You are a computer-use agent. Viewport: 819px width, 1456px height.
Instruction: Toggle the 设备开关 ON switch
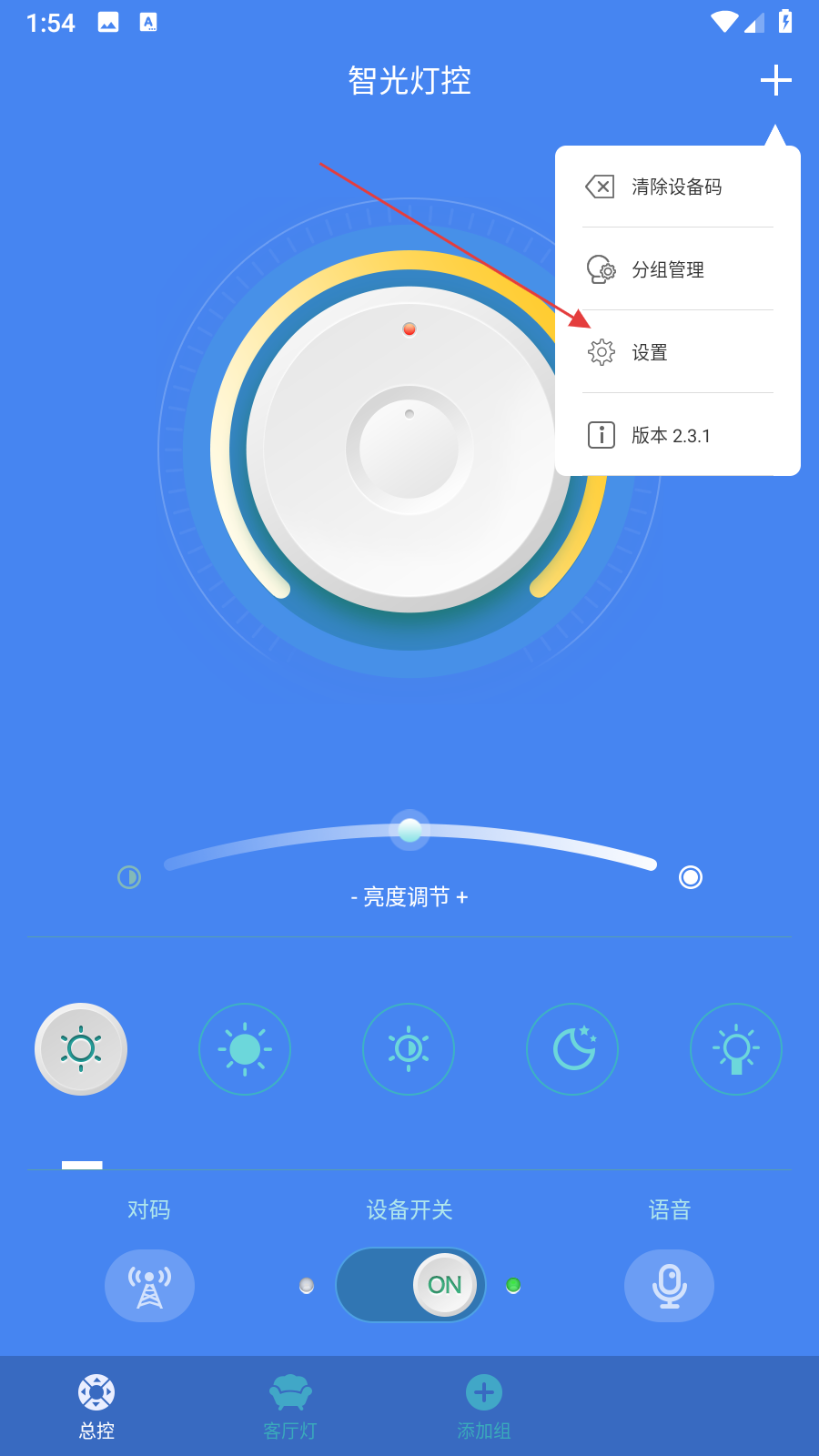click(x=410, y=1285)
